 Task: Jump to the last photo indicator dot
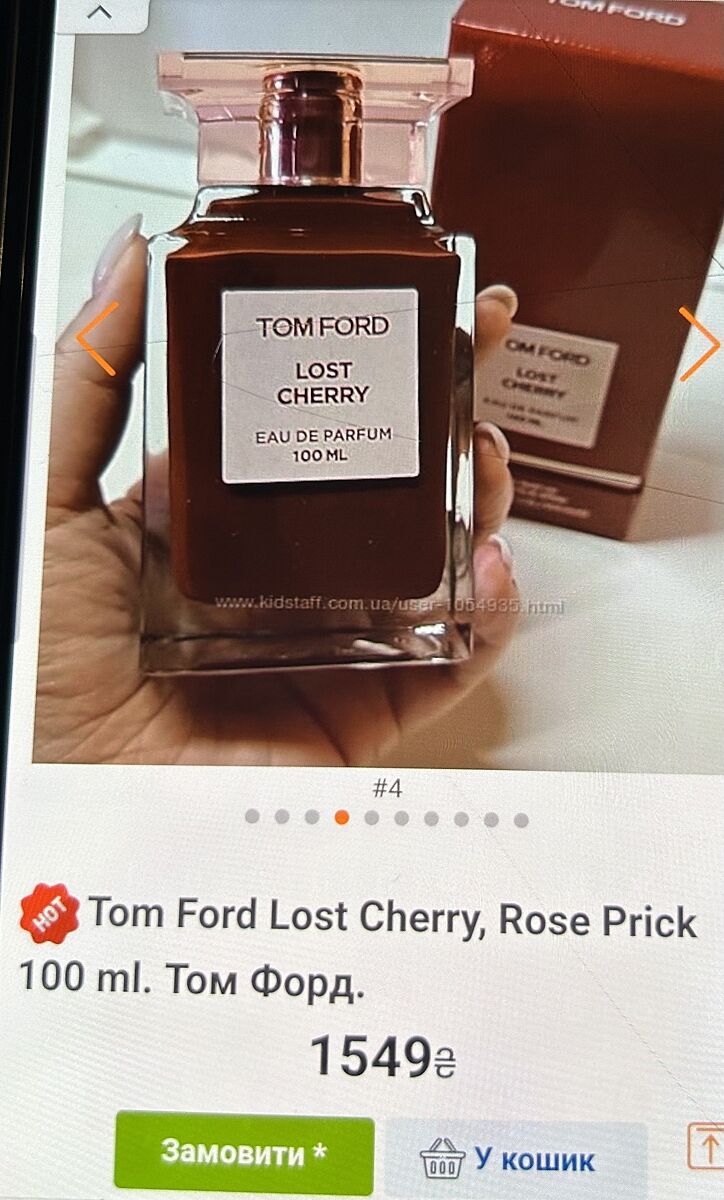point(521,820)
